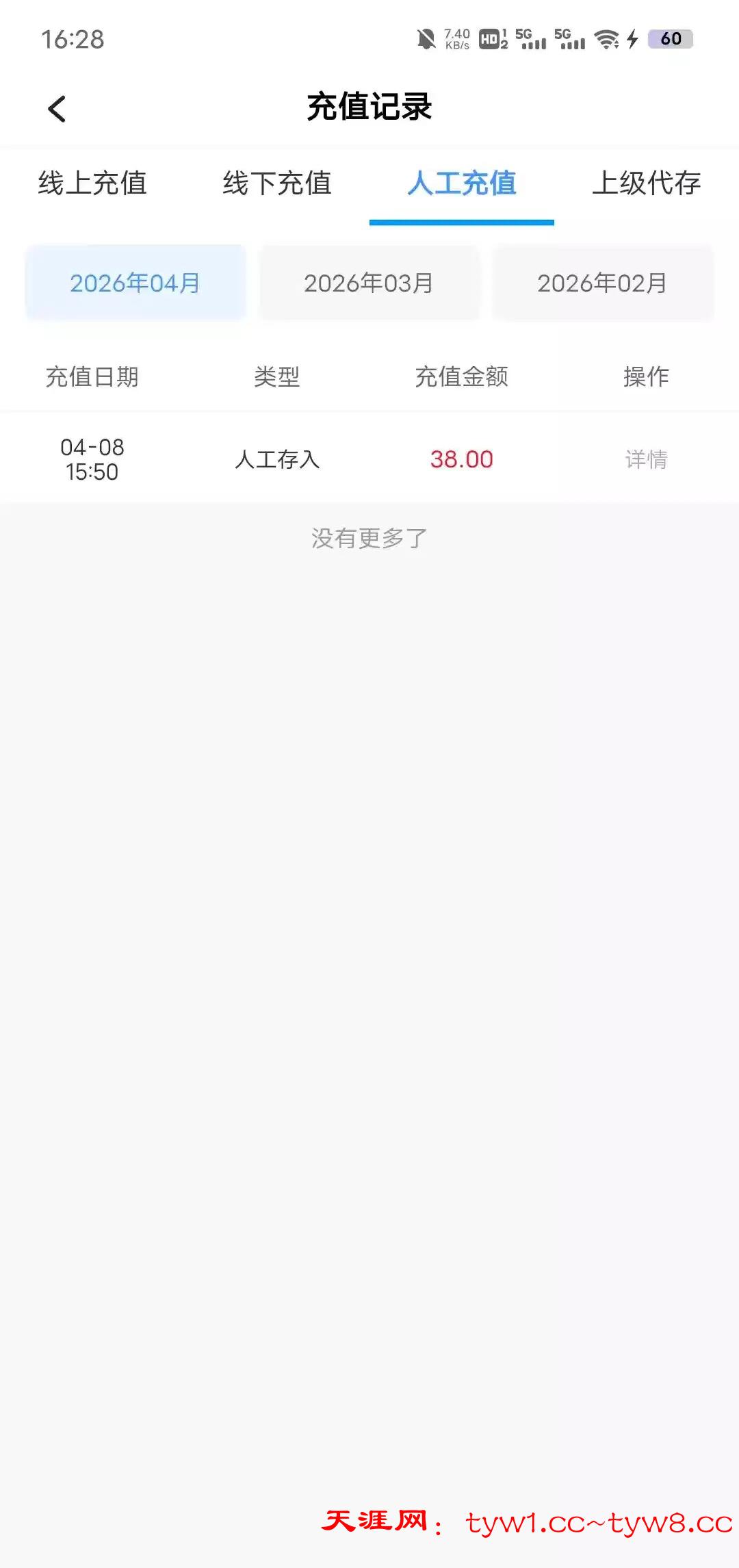This screenshot has height=1568, width=739.
Task: Show records for 2026年02月
Action: click(x=602, y=283)
